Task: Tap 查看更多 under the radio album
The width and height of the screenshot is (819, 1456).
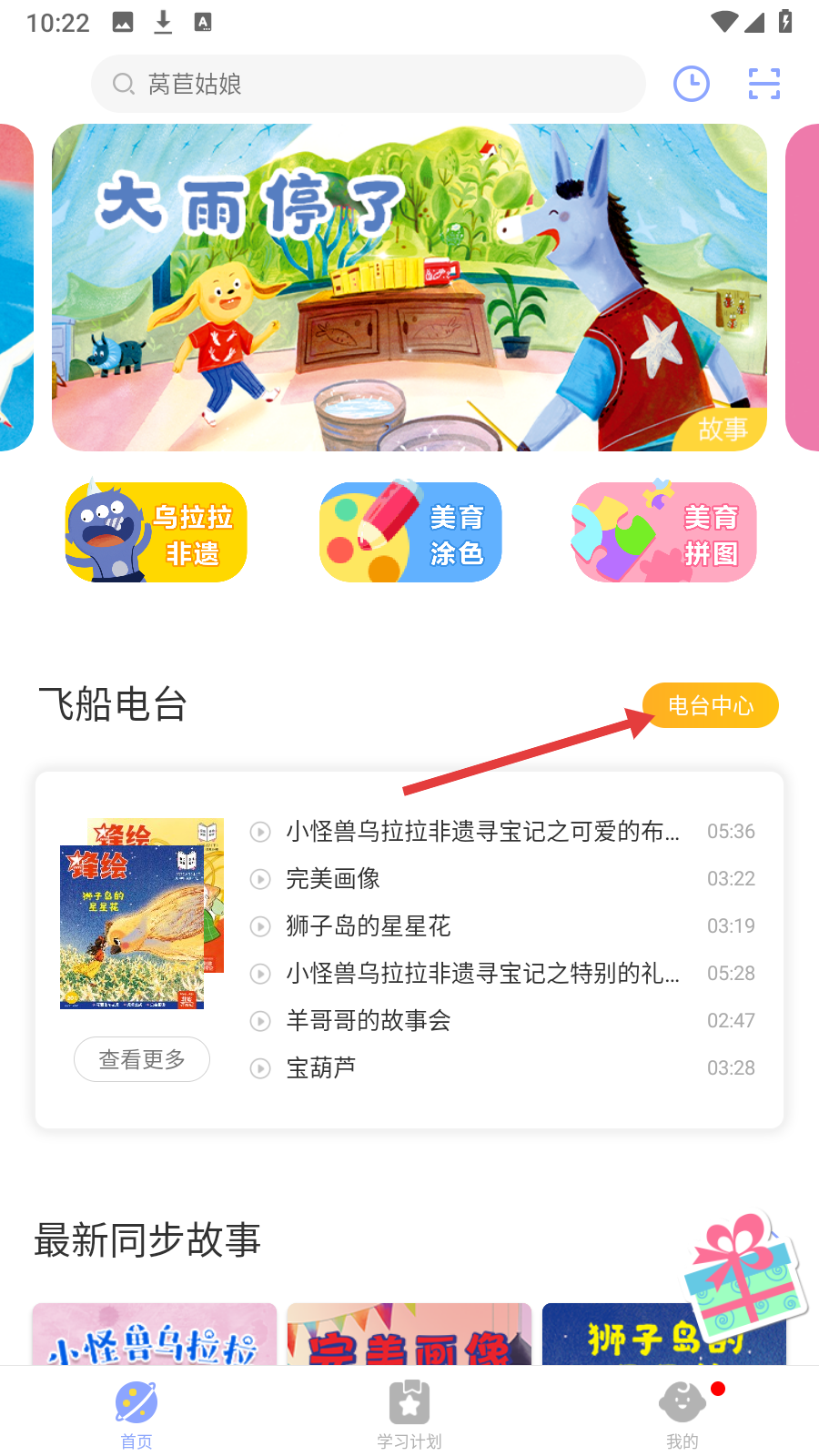Action: click(142, 1059)
